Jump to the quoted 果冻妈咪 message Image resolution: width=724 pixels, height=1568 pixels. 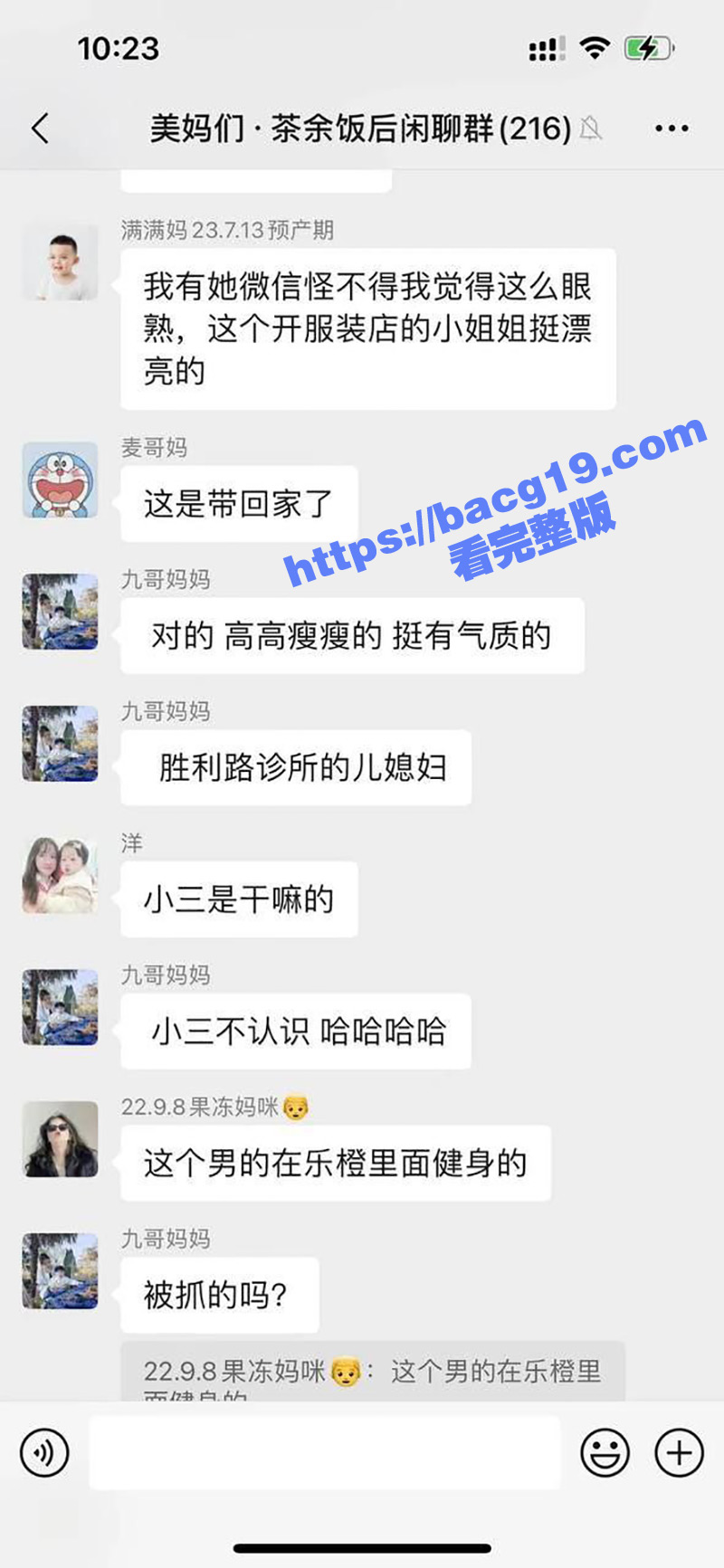(372, 1373)
